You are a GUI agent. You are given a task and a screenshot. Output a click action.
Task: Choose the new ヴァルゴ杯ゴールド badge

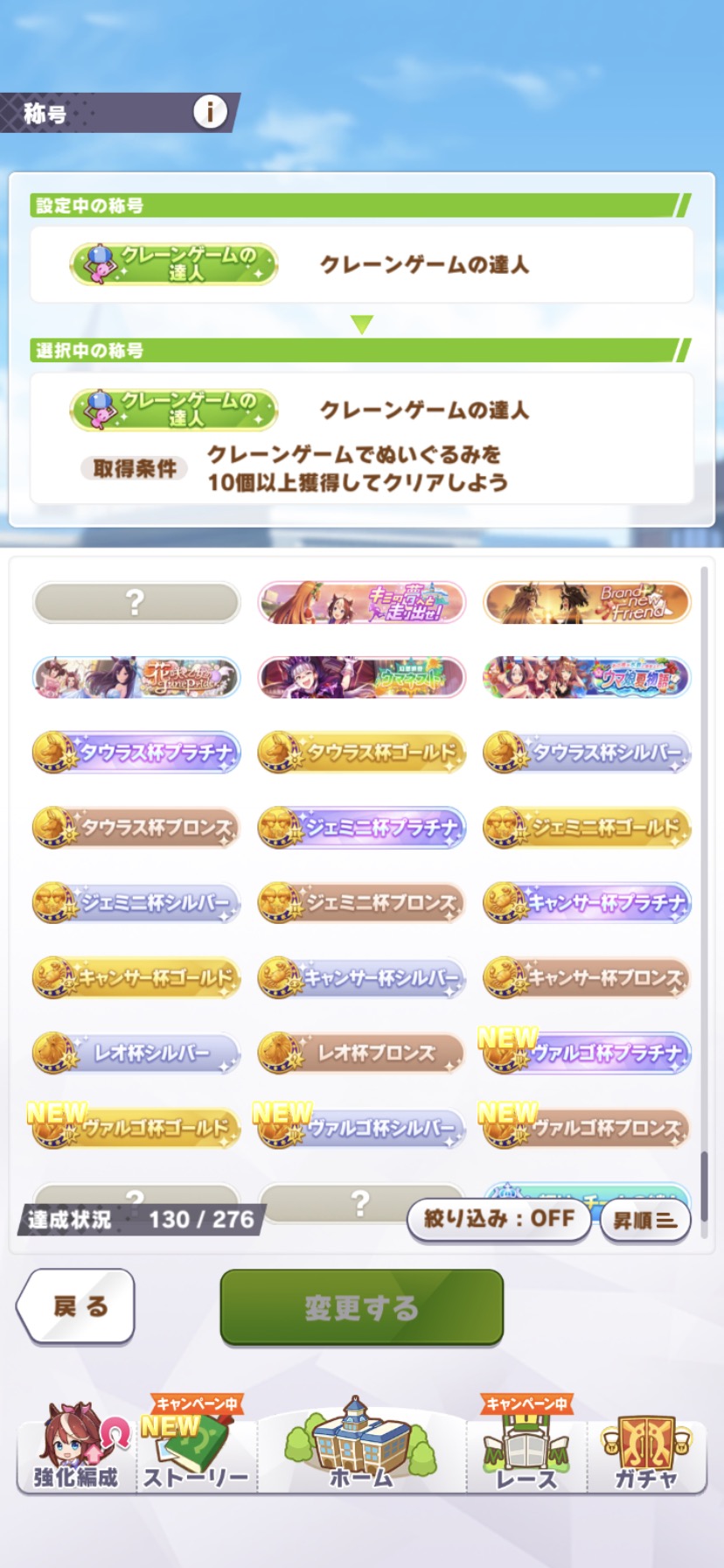[x=135, y=1127]
